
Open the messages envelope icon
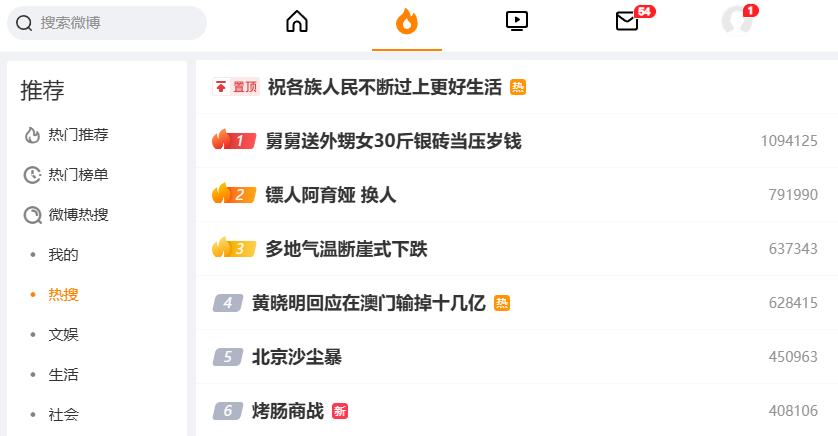coord(627,21)
